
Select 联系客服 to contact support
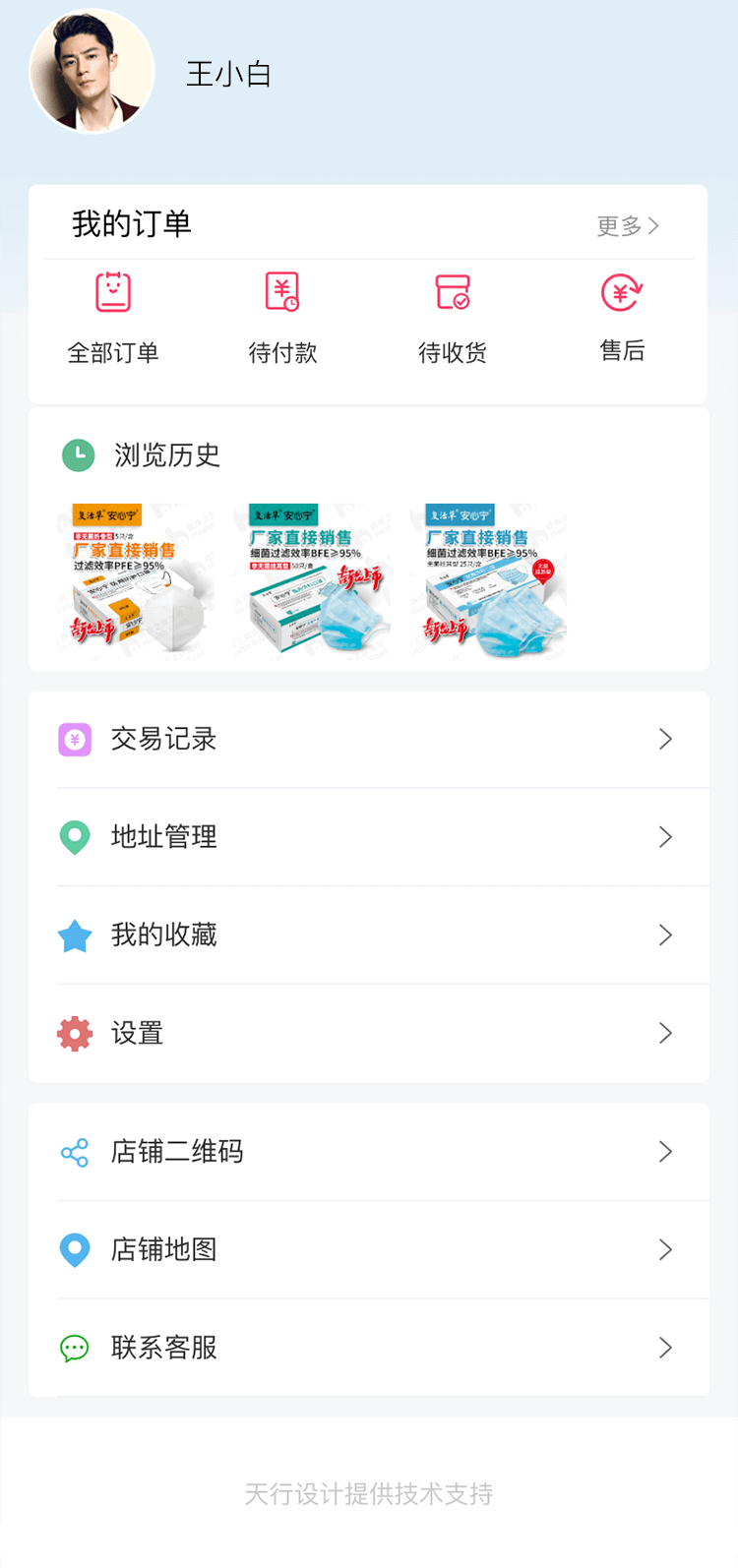pyautogui.click(x=369, y=1348)
